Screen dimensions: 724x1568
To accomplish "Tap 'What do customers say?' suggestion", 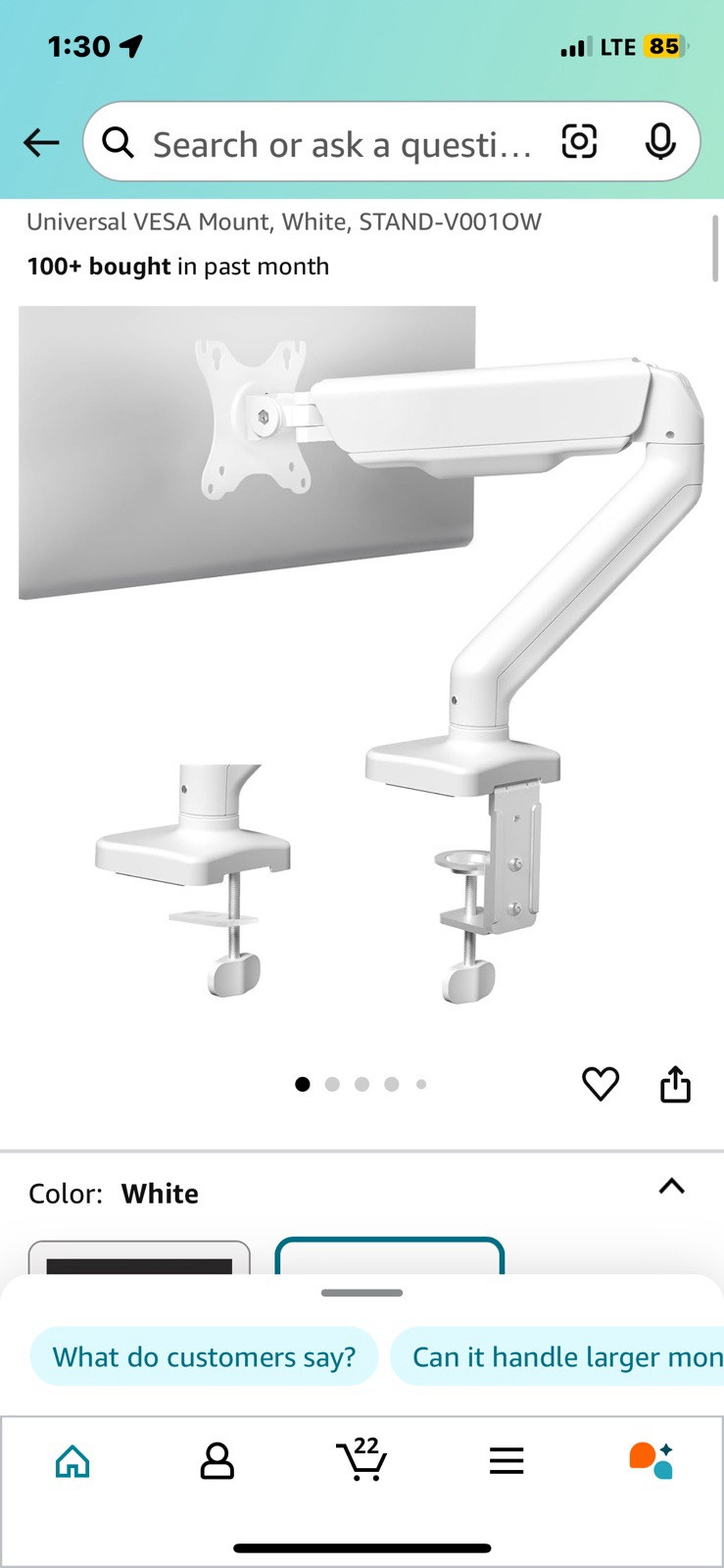I will 203,1356.
